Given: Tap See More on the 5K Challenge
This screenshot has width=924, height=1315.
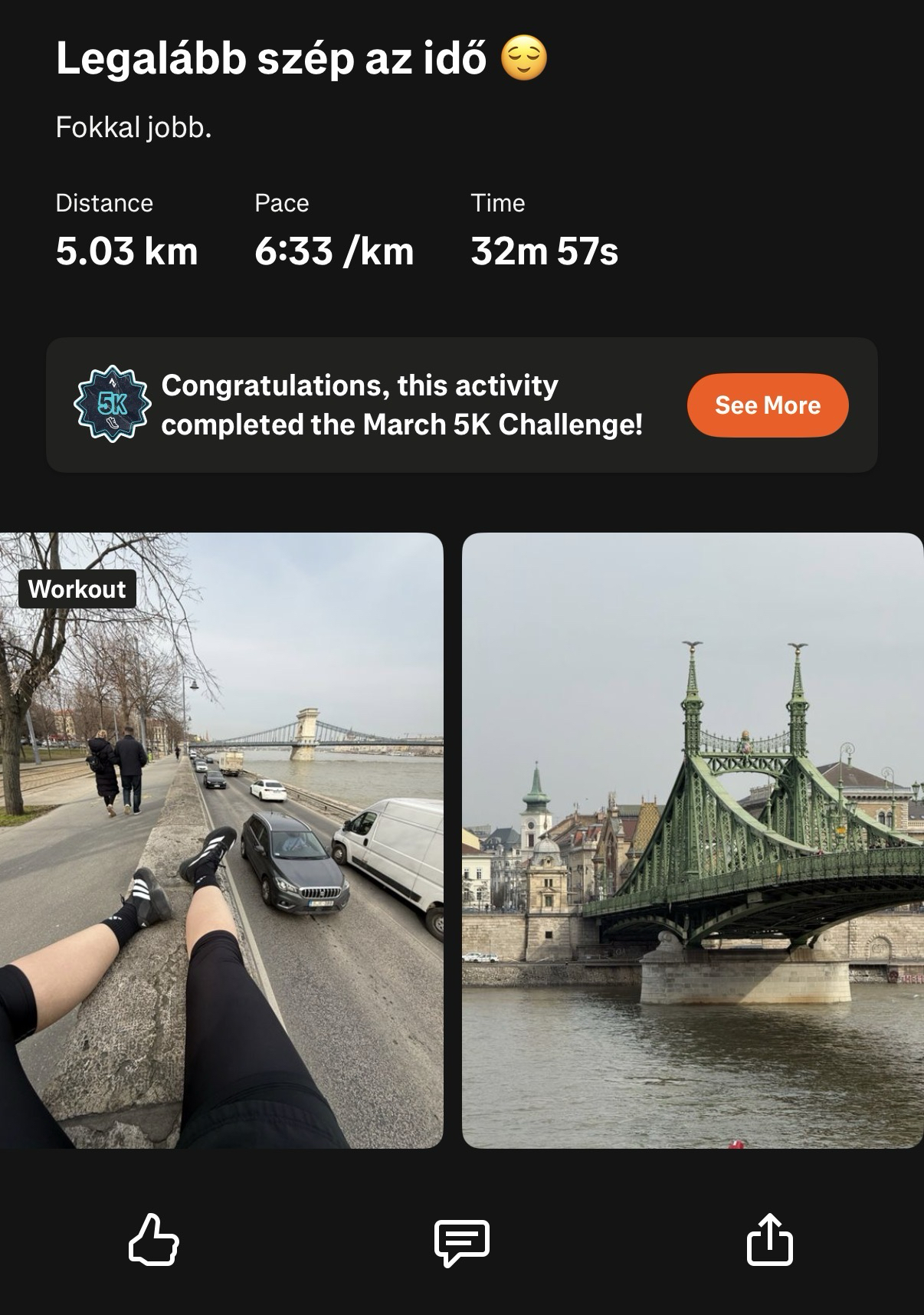Looking at the screenshot, I should (767, 405).
